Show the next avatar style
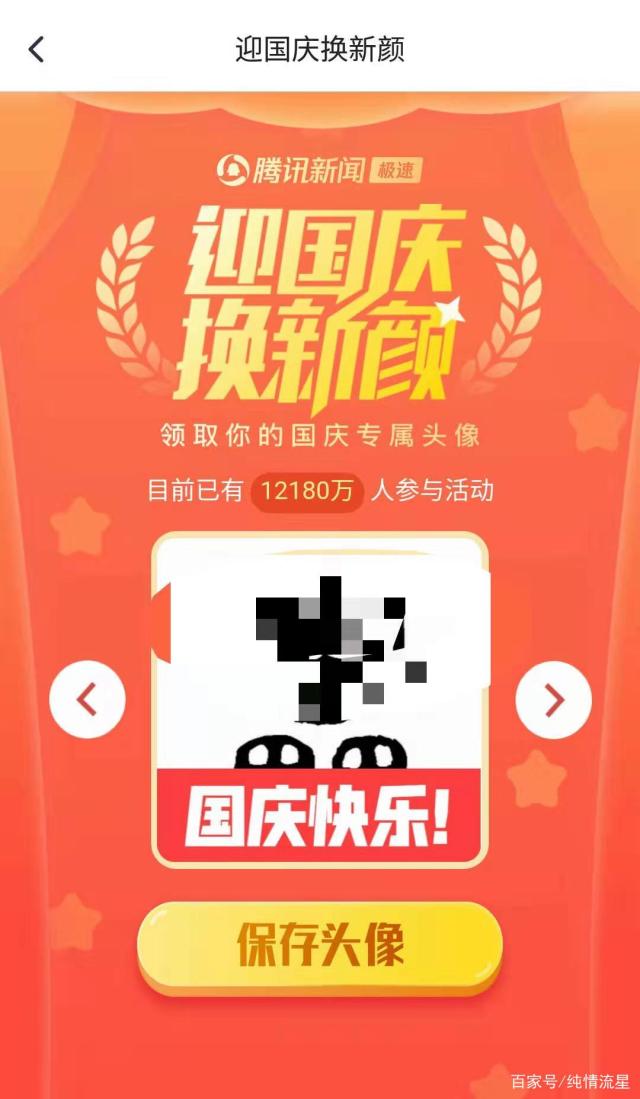The image size is (640, 1099). (x=553, y=700)
